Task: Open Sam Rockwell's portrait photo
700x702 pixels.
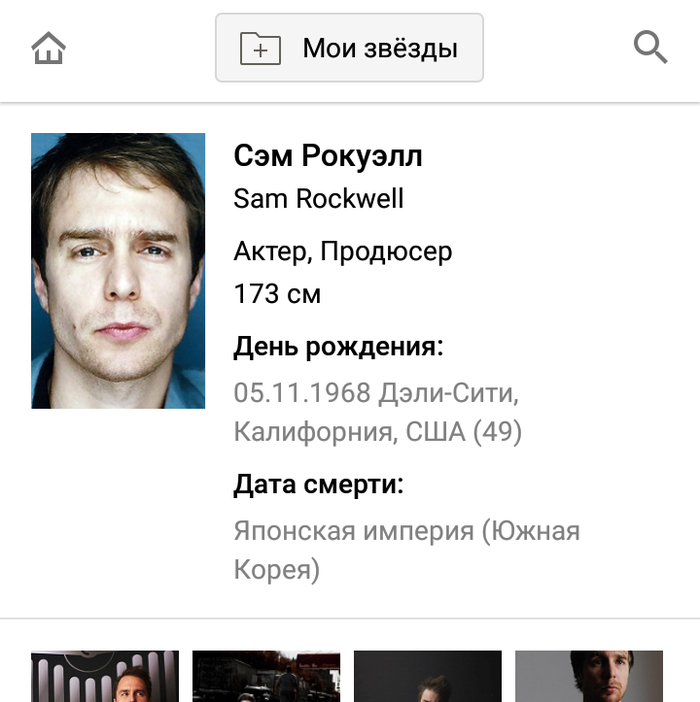Action: pyautogui.click(x=118, y=271)
